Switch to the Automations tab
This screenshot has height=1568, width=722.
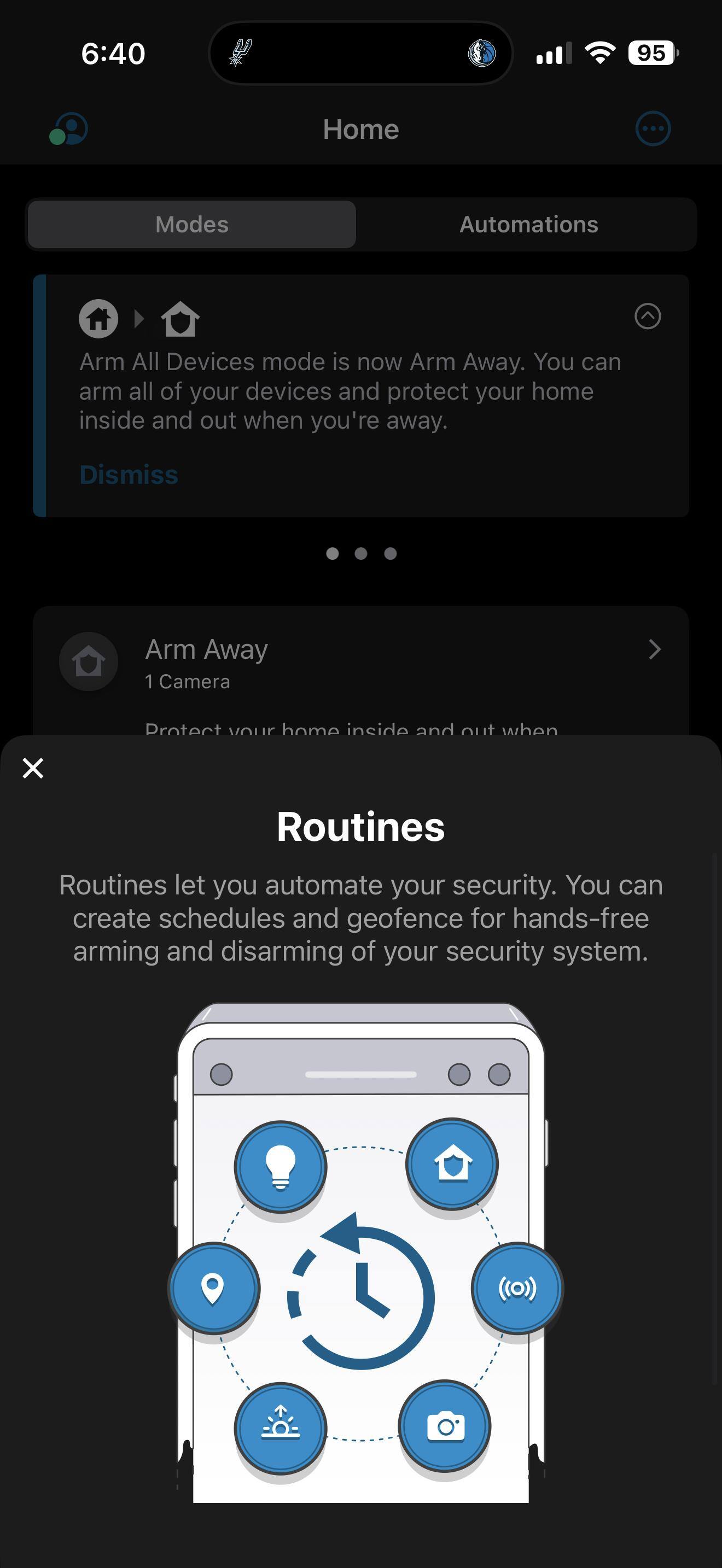click(528, 225)
